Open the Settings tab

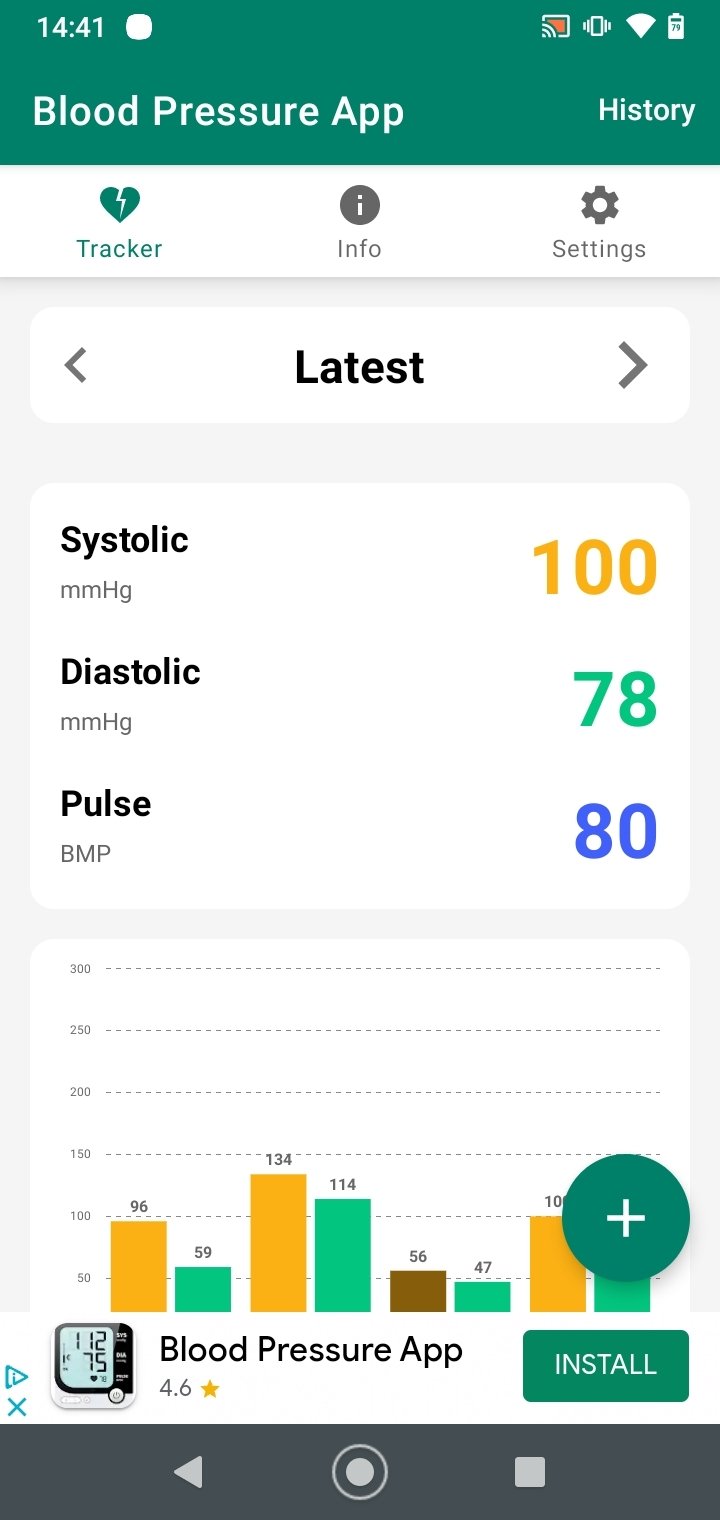pyautogui.click(x=599, y=224)
